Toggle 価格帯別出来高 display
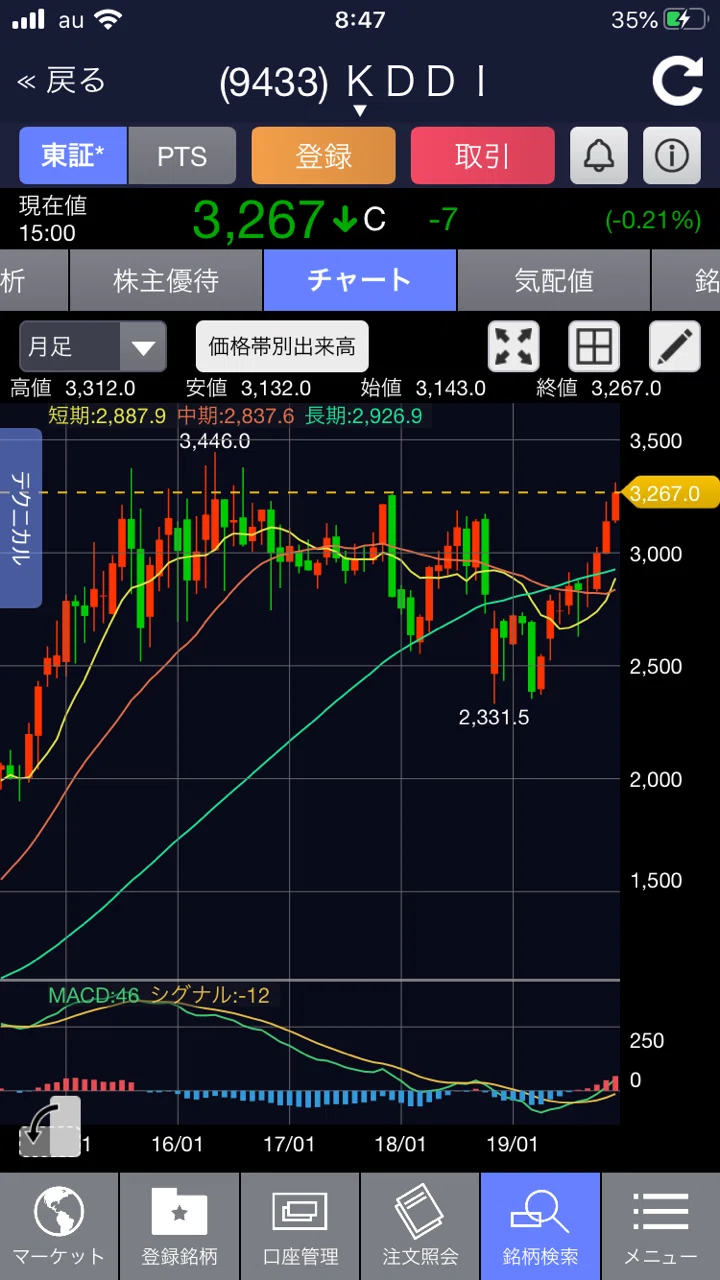Viewport: 720px width, 1280px height. [x=282, y=347]
